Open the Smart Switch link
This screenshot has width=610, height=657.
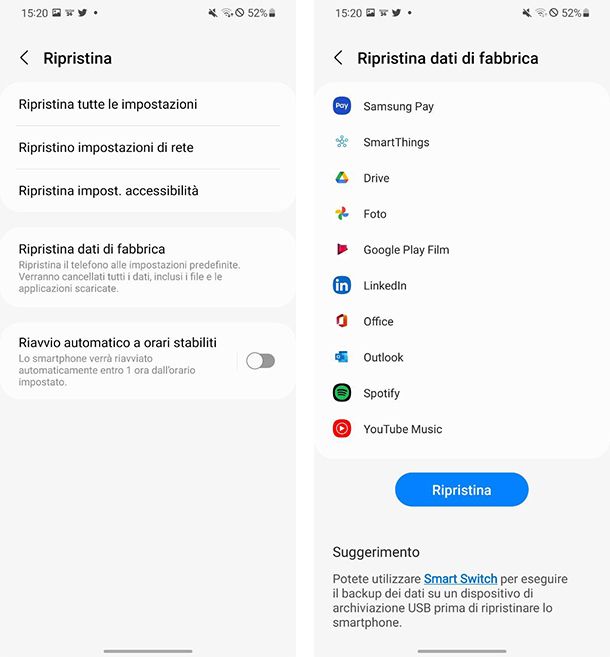coord(460,579)
